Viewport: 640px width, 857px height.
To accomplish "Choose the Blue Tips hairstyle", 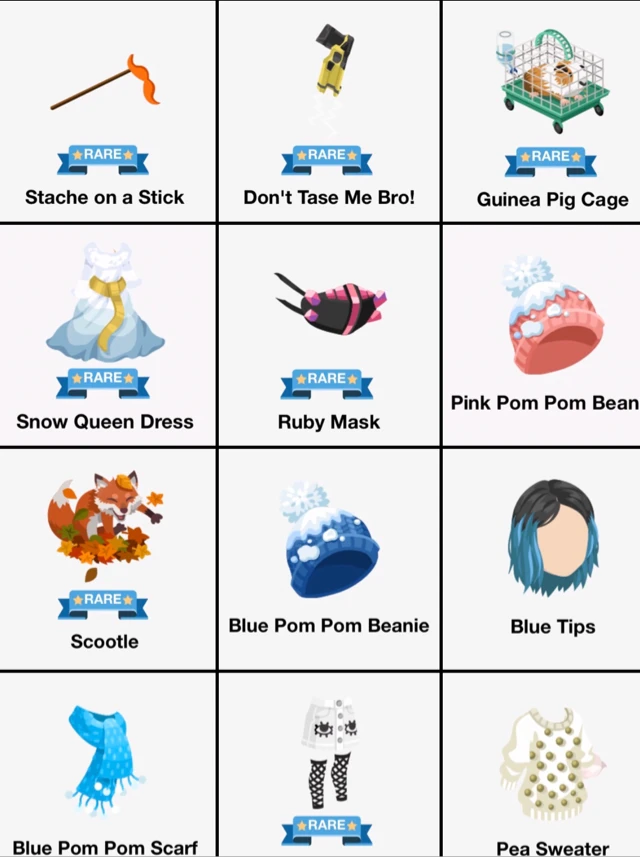I will tap(552, 540).
